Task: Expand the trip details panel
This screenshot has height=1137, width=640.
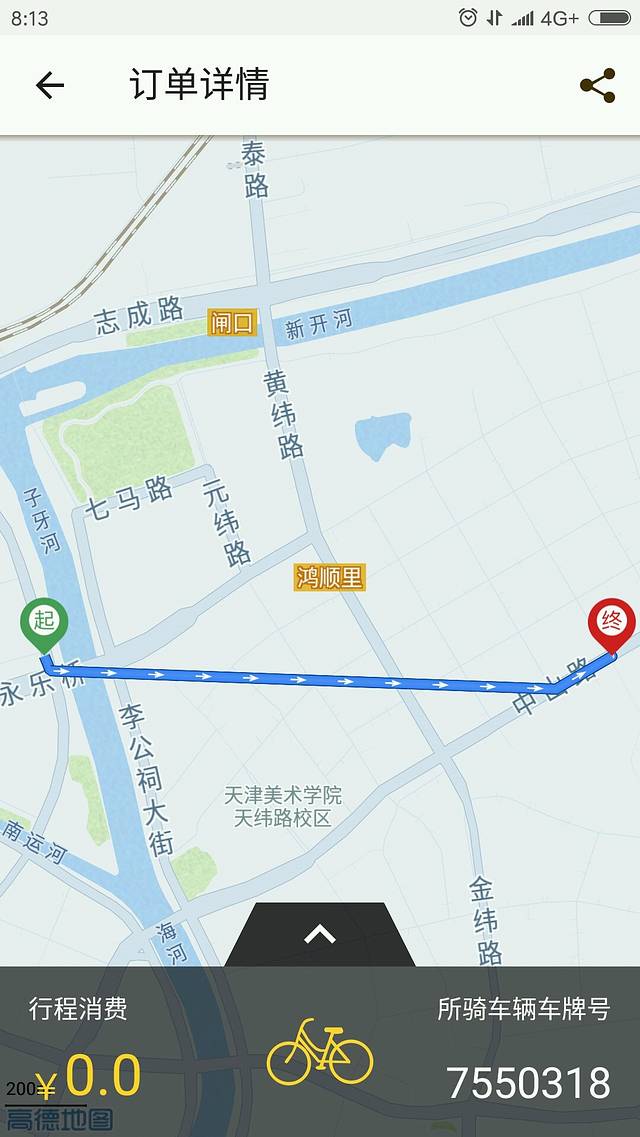Action: [319, 935]
